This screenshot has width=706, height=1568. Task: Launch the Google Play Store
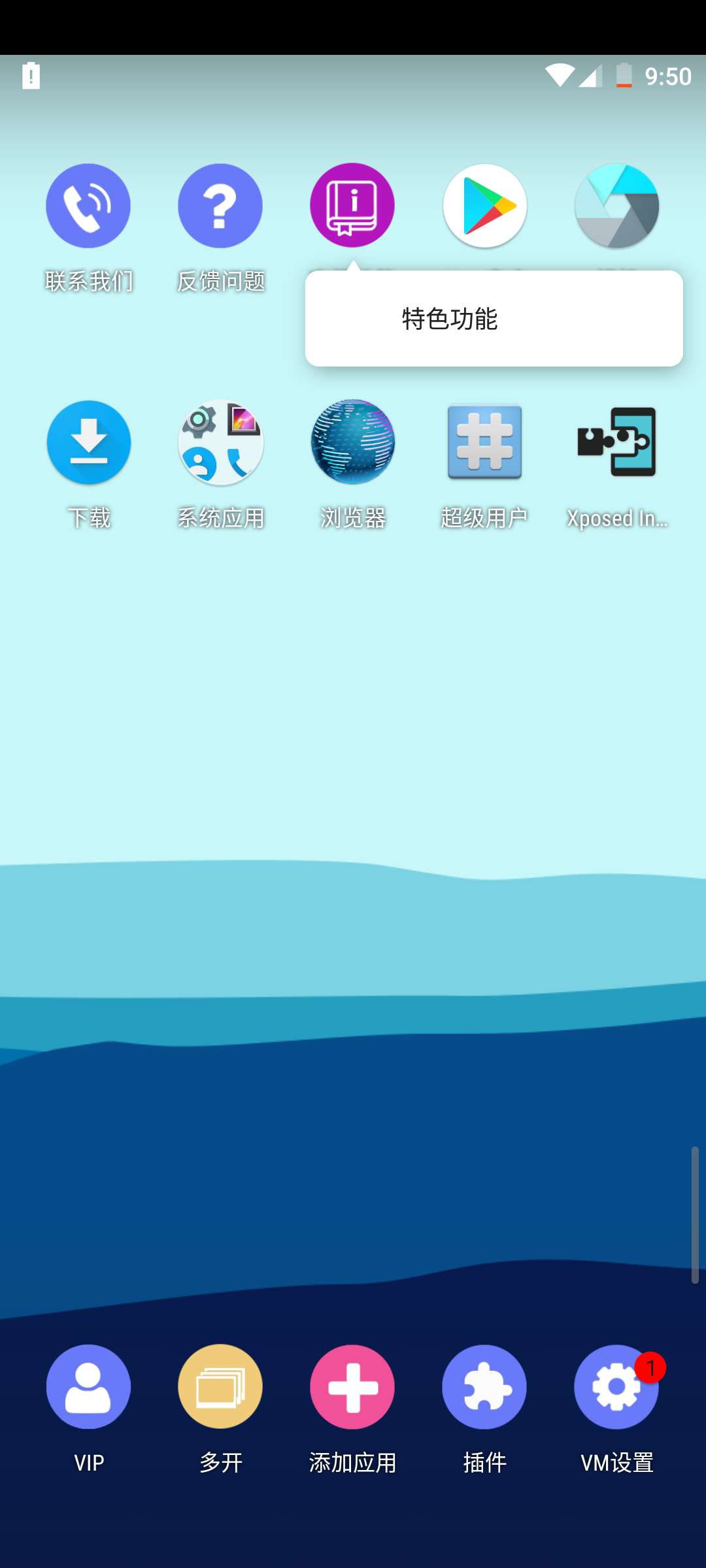coord(485,206)
